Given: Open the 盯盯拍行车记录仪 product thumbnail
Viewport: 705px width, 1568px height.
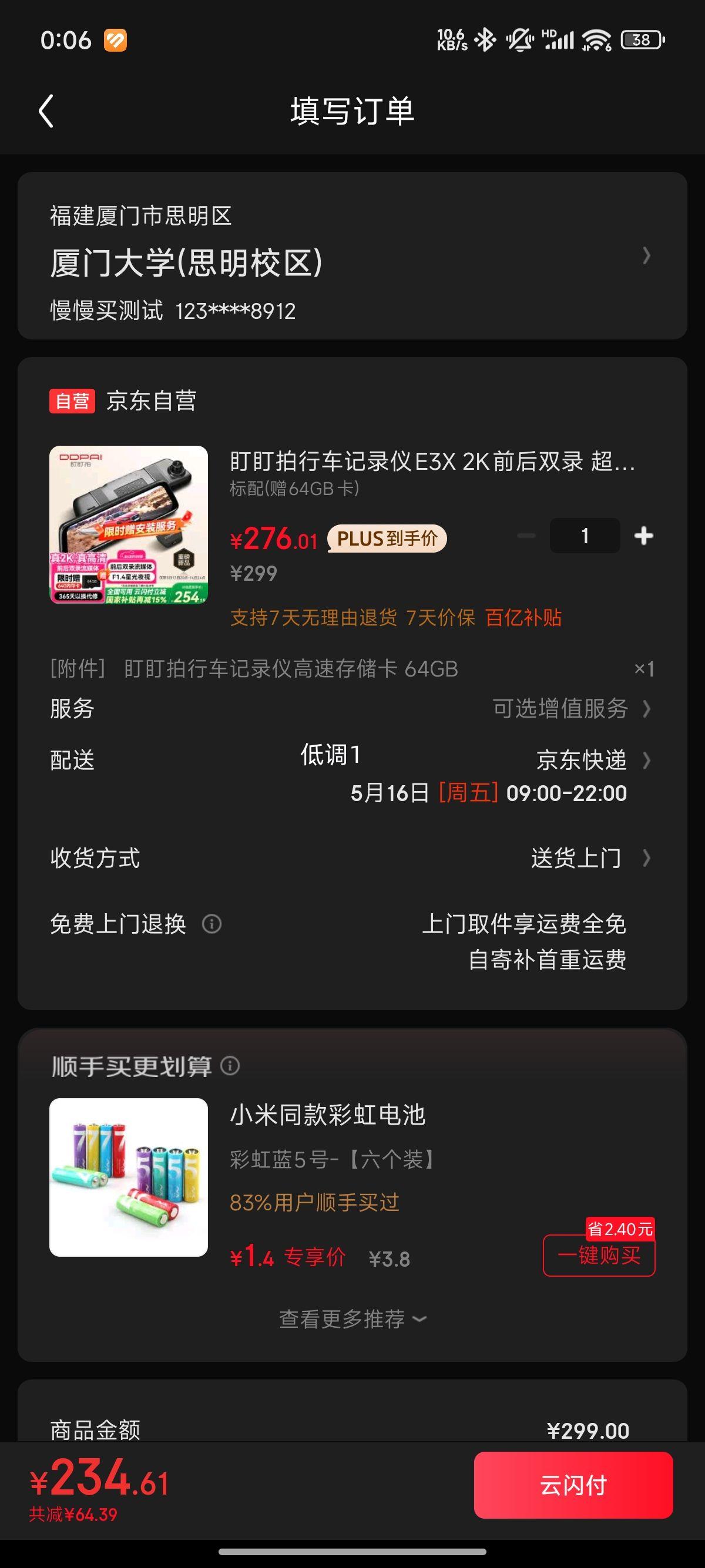Looking at the screenshot, I should click(x=129, y=524).
